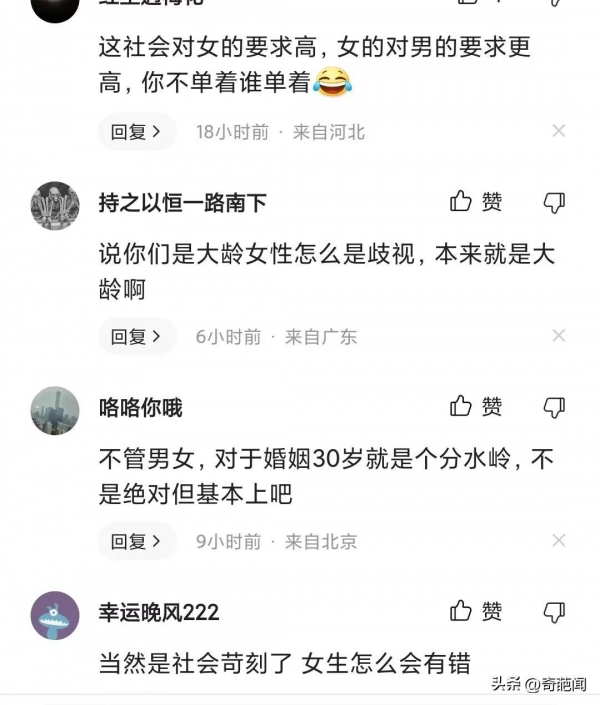Dismiss the comment from 广东
The width and height of the screenshot is (600, 705).
coord(559,336)
